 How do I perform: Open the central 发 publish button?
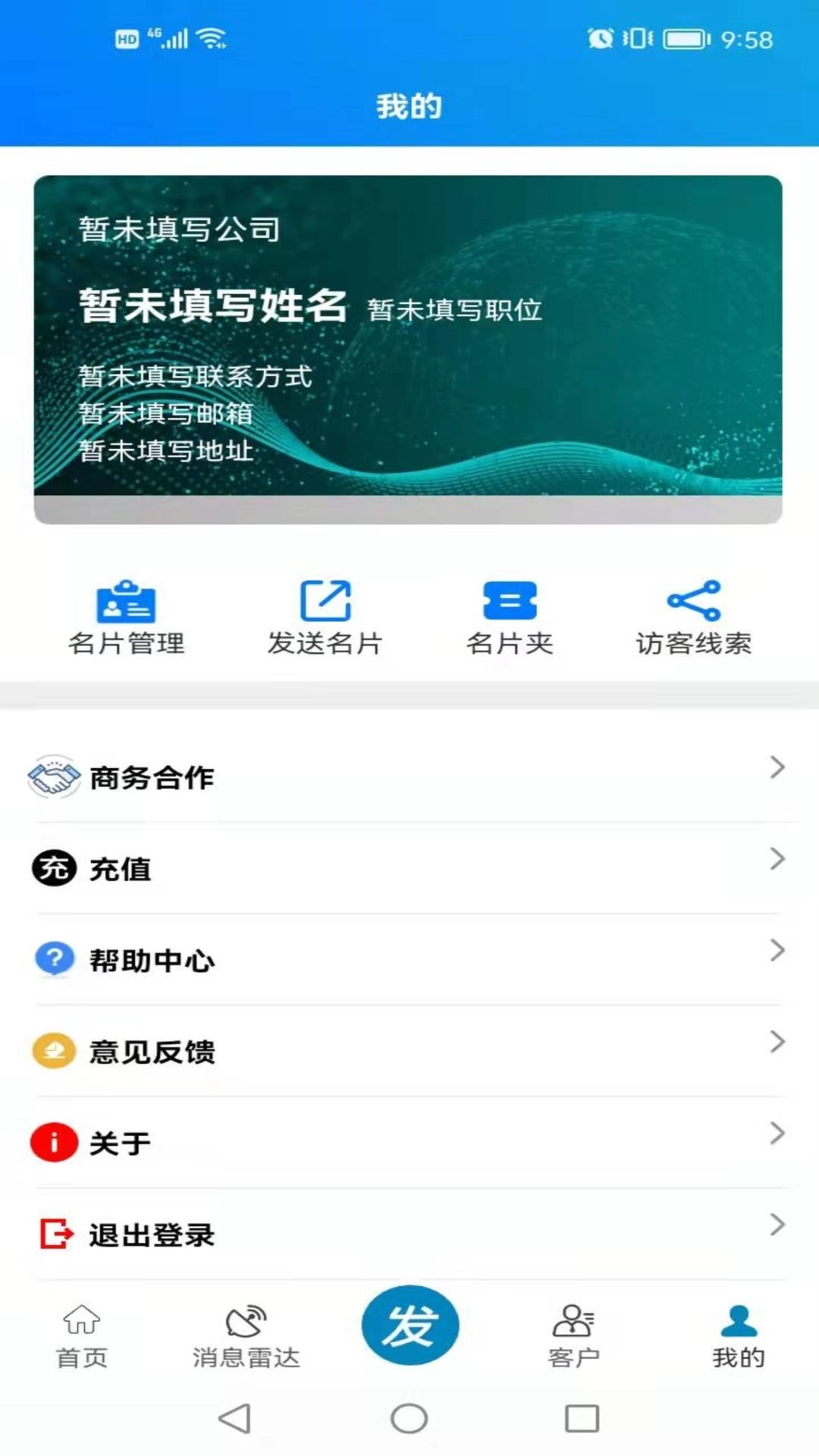tap(409, 1326)
